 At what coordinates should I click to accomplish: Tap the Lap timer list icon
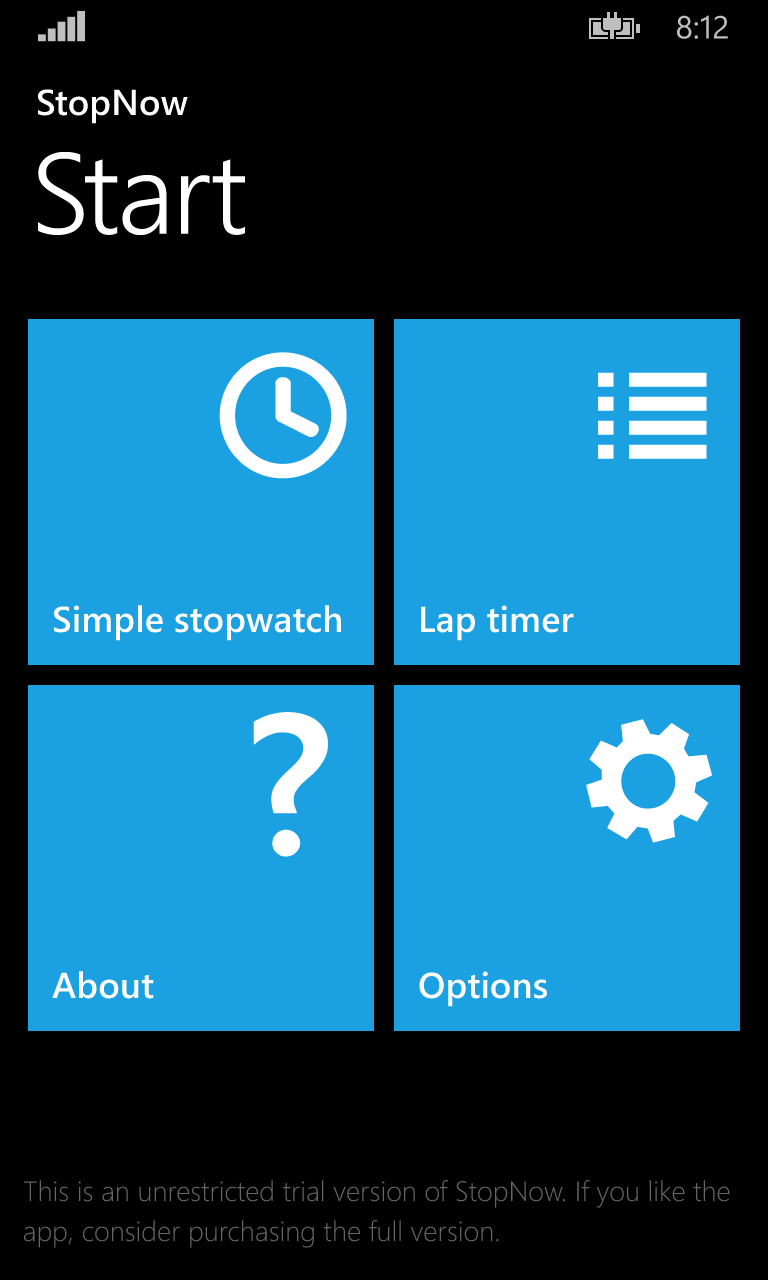pyautogui.click(x=654, y=414)
